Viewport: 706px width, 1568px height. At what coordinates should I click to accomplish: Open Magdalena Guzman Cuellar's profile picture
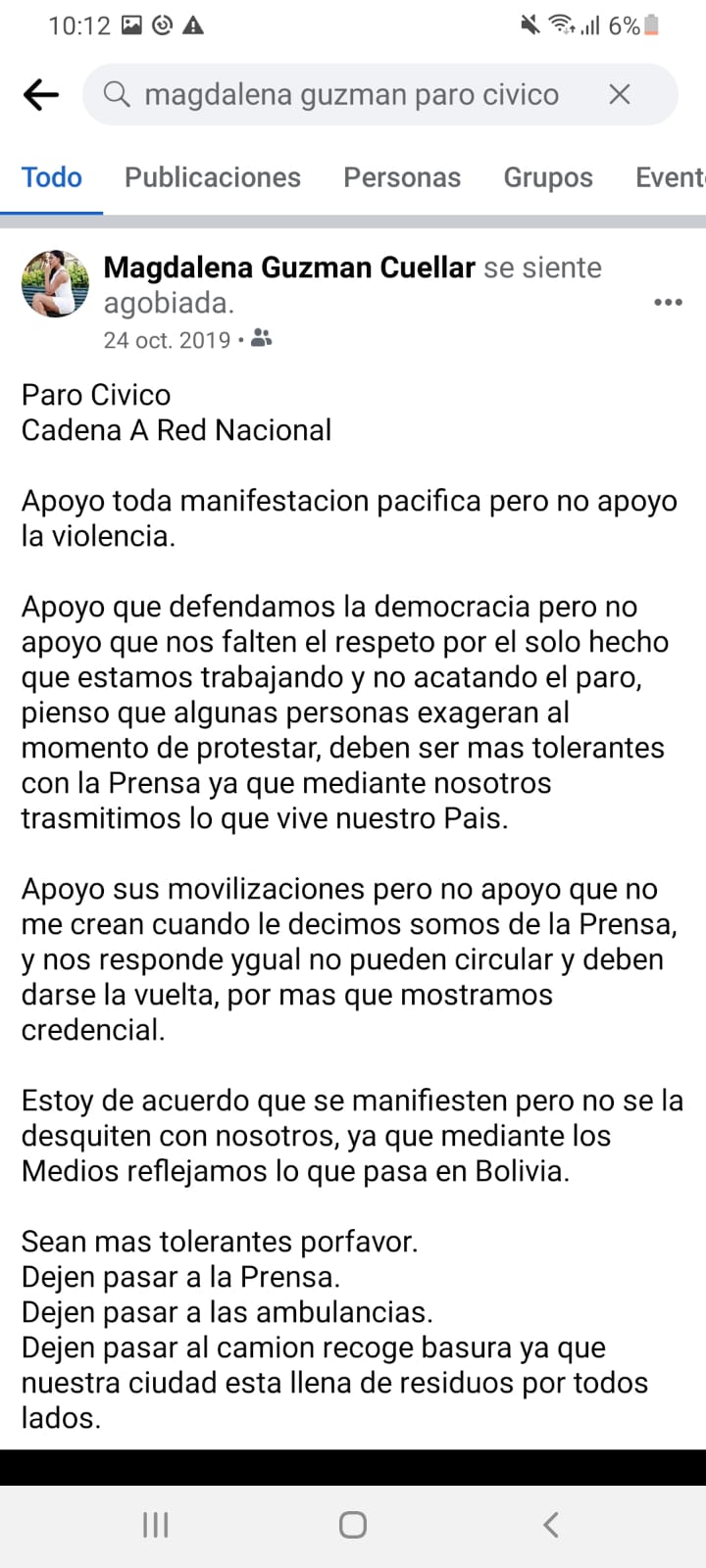click(55, 284)
